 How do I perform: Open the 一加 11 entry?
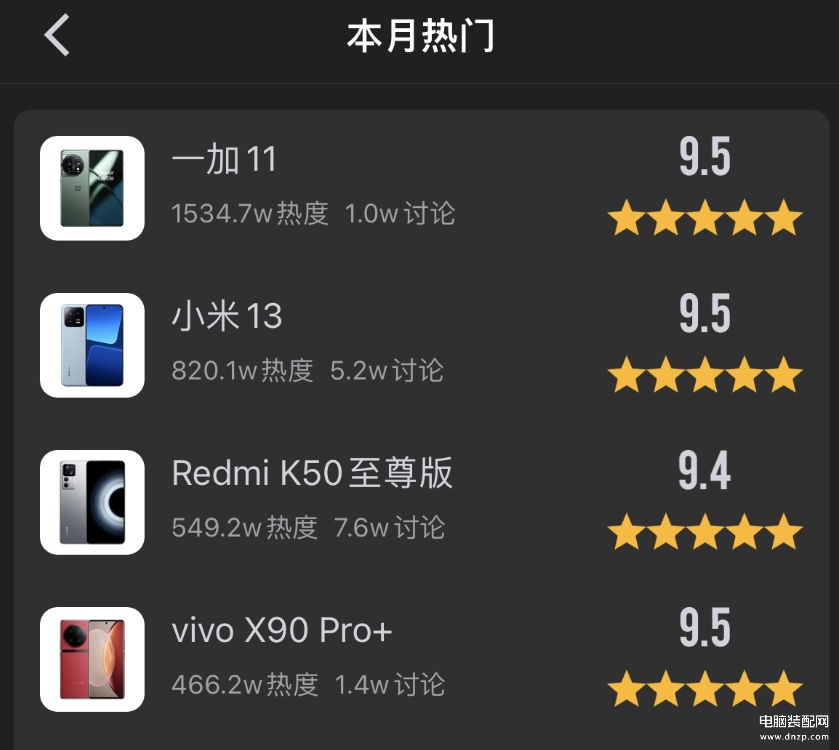click(224, 160)
